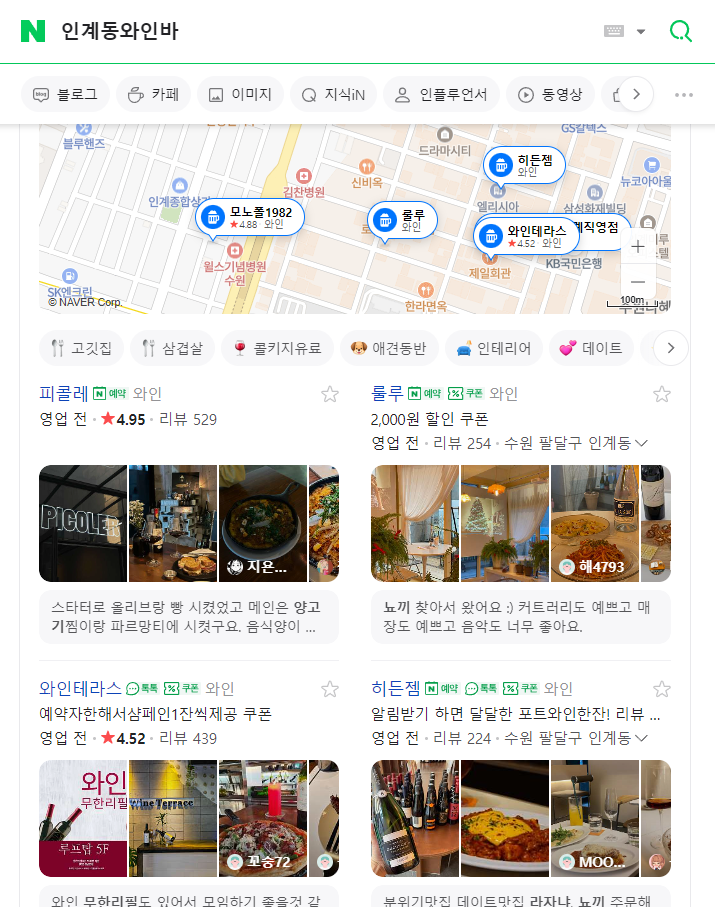Zoom in on the map
The width and height of the screenshot is (715, 907).
[638, 246]
